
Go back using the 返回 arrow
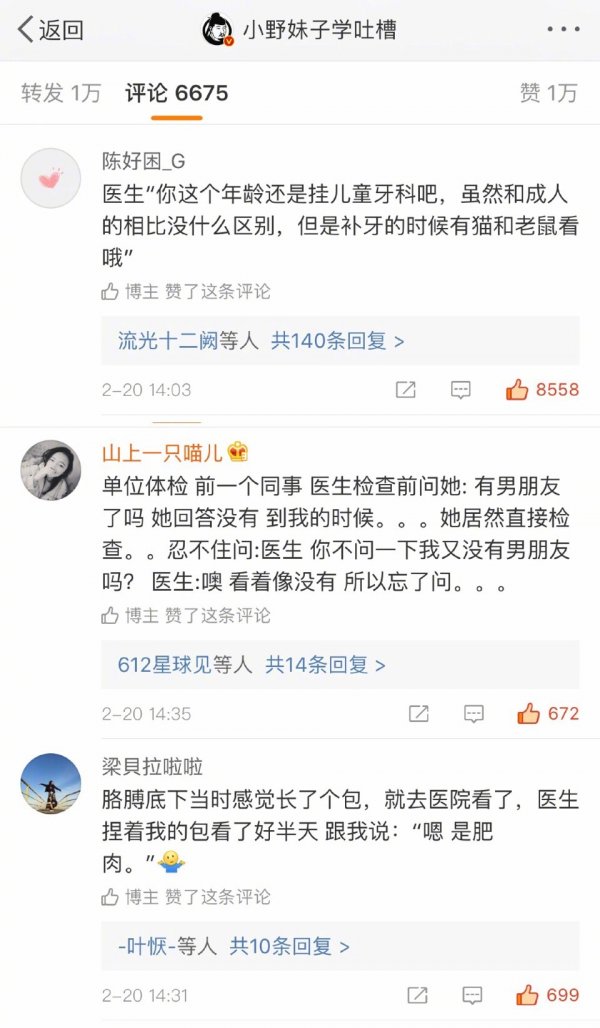(50, 30)
